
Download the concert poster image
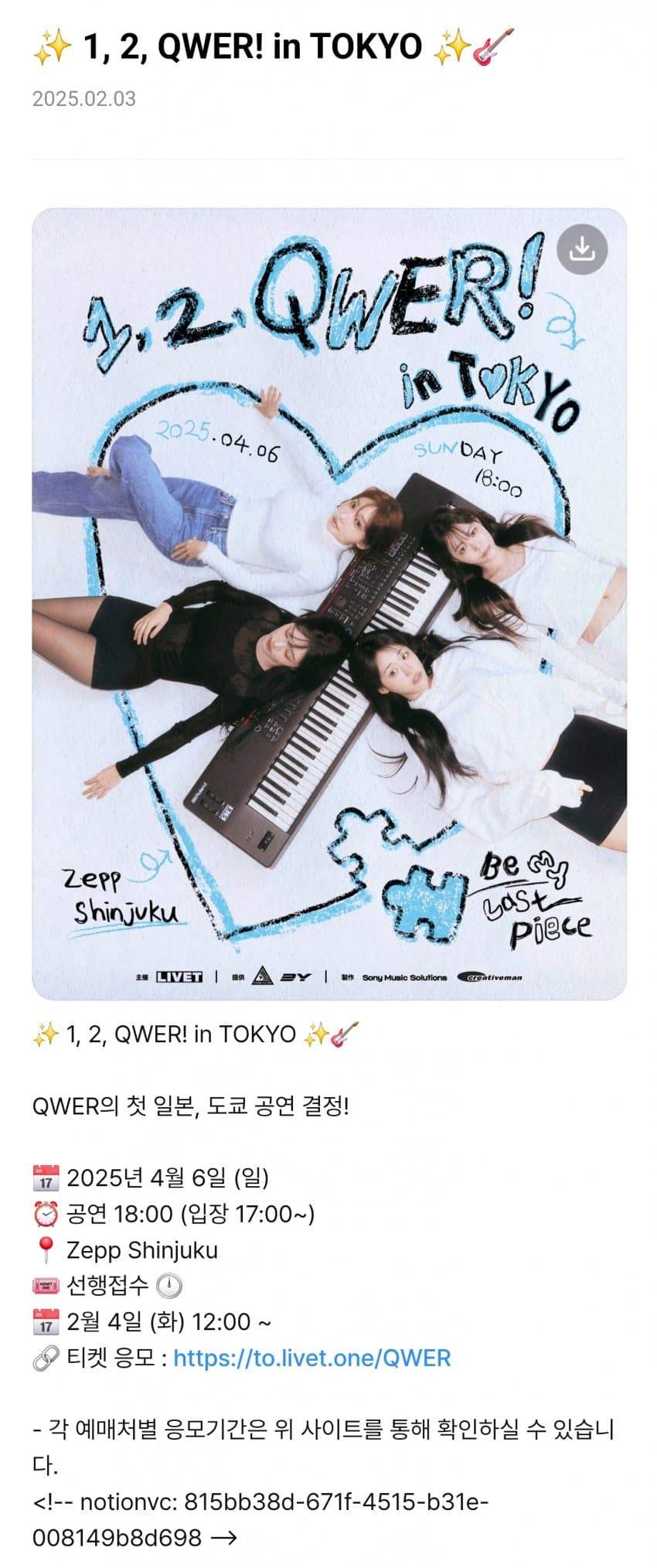click(x=582, y=248)
